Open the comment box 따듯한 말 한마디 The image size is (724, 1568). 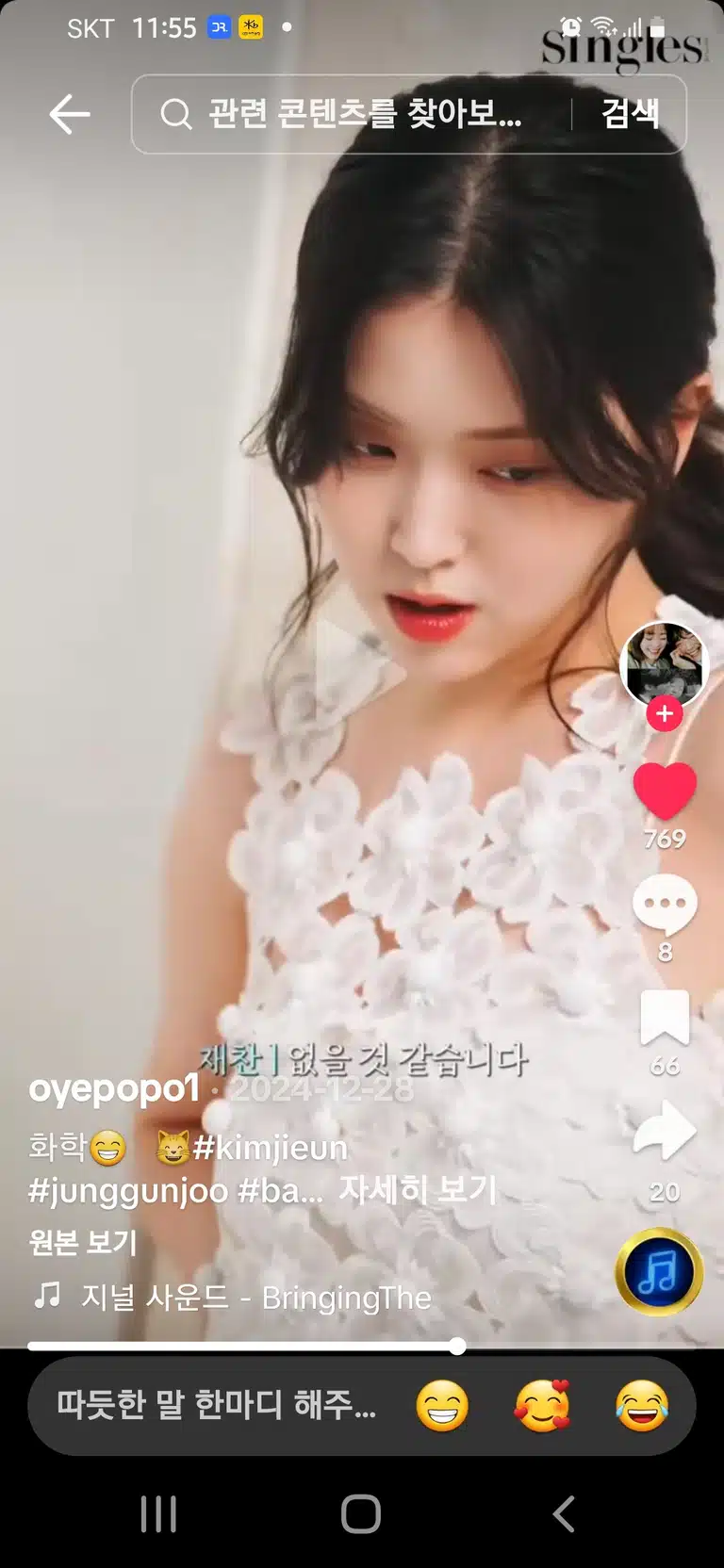pyautogui.click(x=217, y=1405)
